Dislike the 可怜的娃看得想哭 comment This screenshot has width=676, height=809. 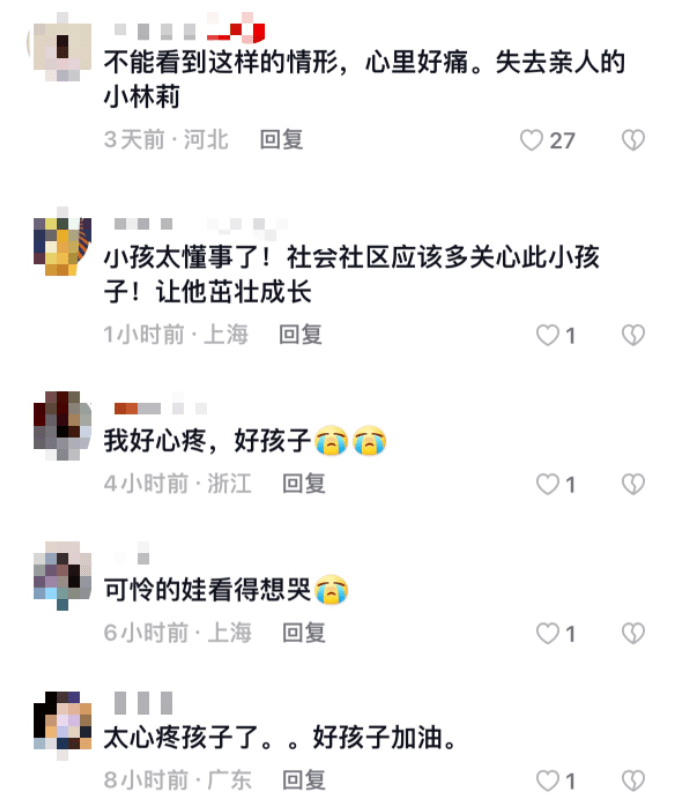(x=633, y=633)
